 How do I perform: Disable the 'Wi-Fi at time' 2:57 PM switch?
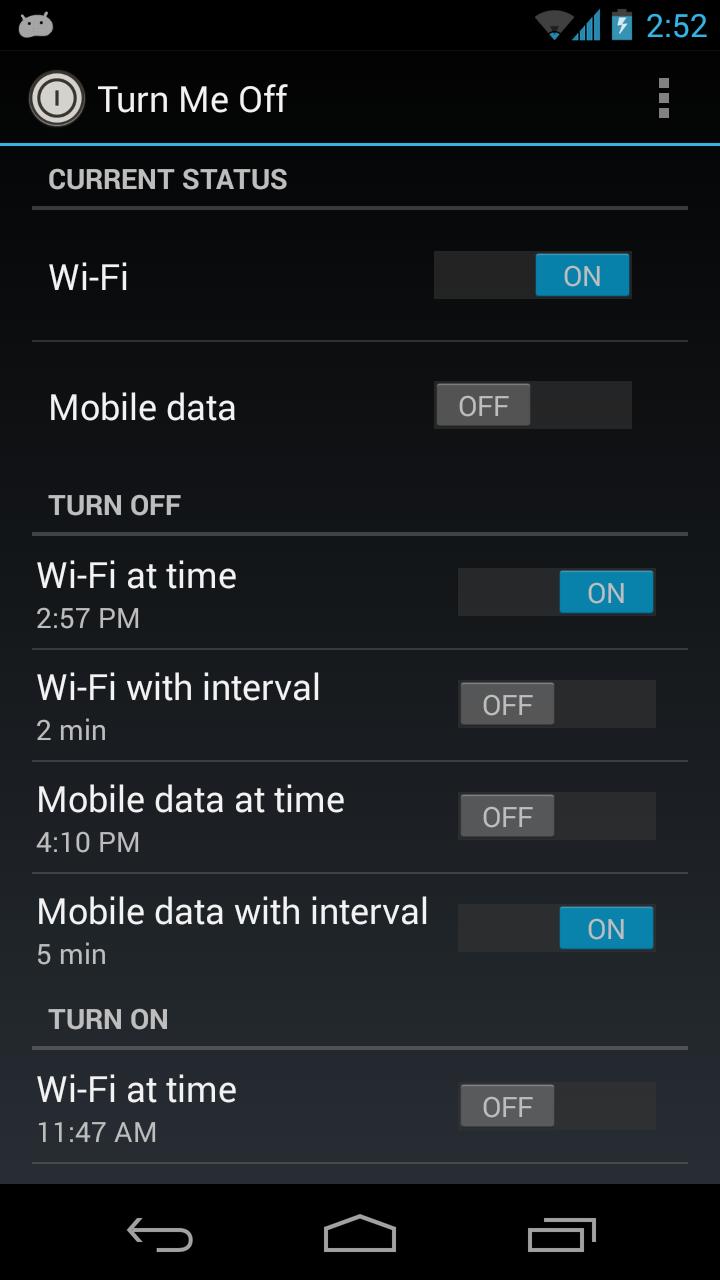click(556, 592)
